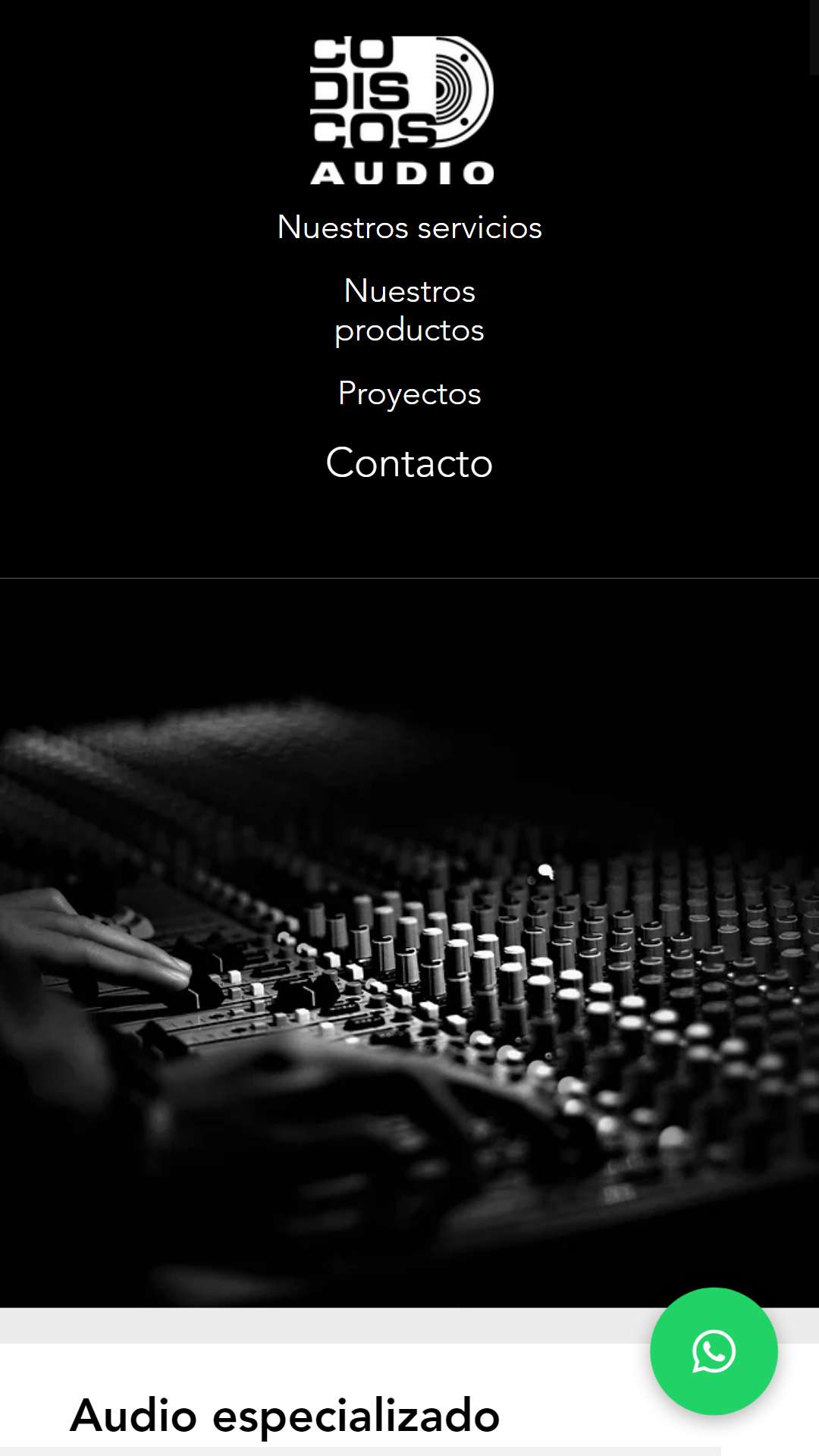819x1456 pixels.
Task: Select Contacto in the menu
Action: click(409, 463)
